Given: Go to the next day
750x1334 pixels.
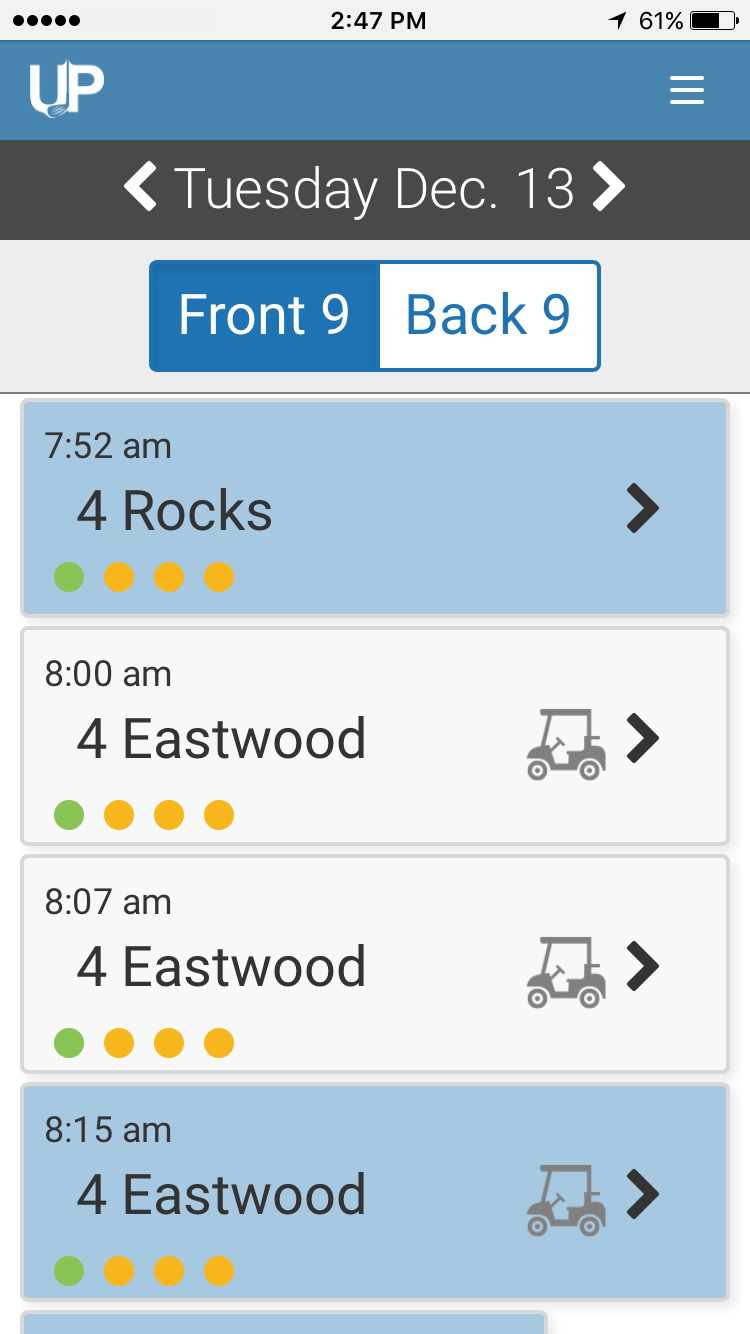Looking at the screenshot, I should [x=608, y=187].
